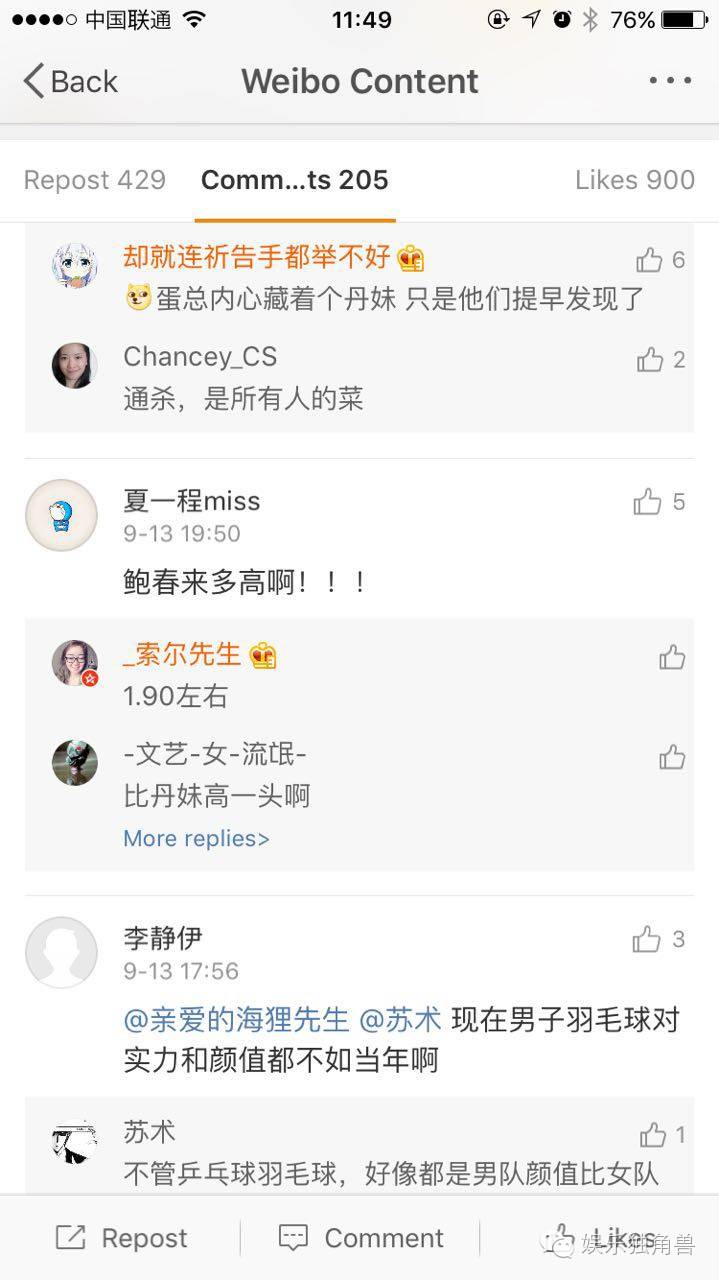Switch to the Likes 900 tab

tap(634, 180)
